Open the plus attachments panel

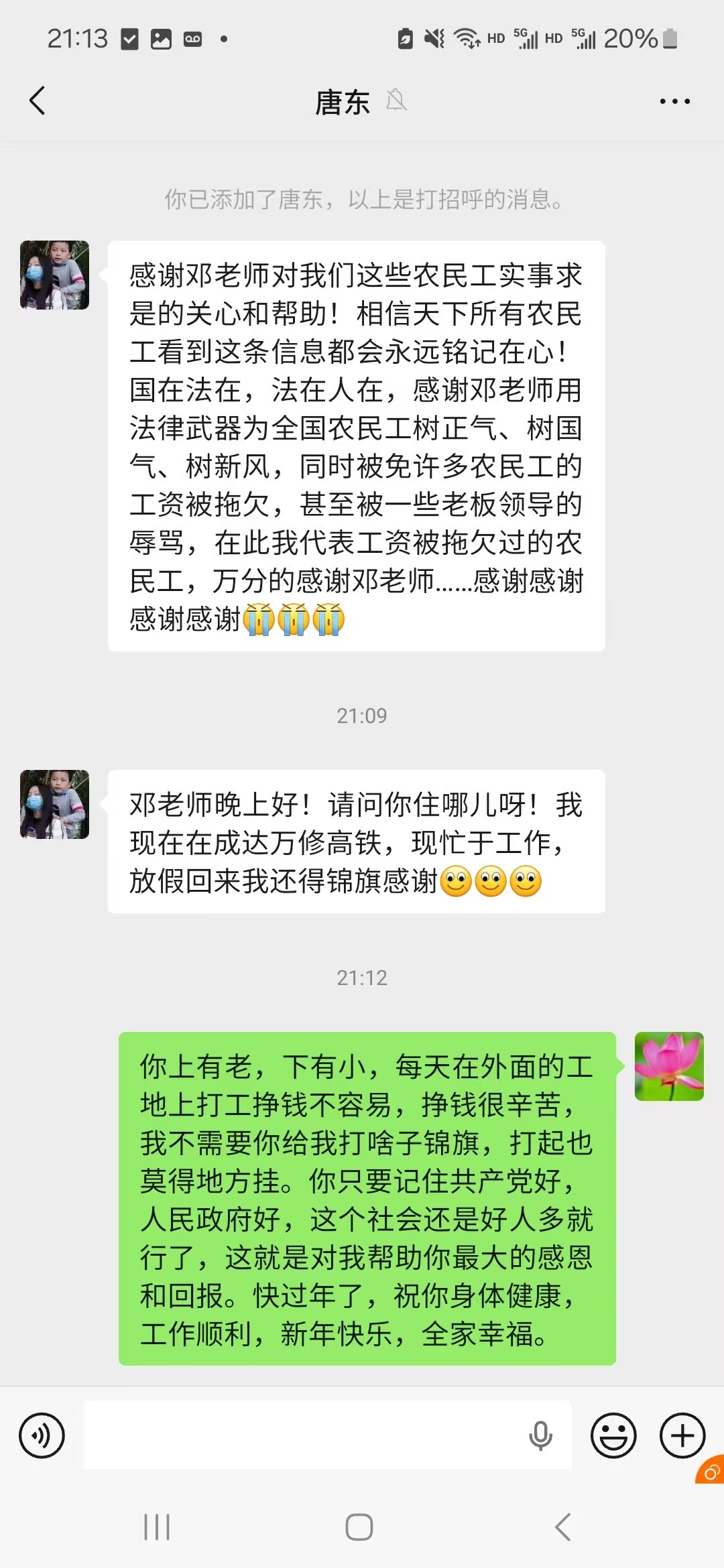click(682, 1435)
